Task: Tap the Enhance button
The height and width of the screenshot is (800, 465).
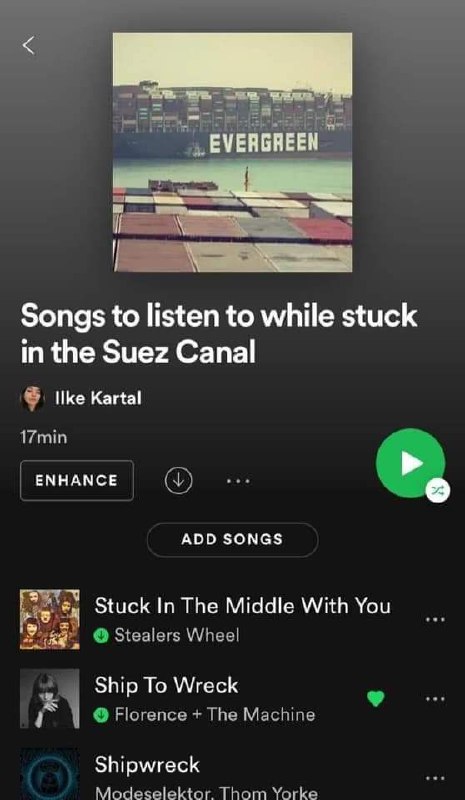Action: (77, 480)
